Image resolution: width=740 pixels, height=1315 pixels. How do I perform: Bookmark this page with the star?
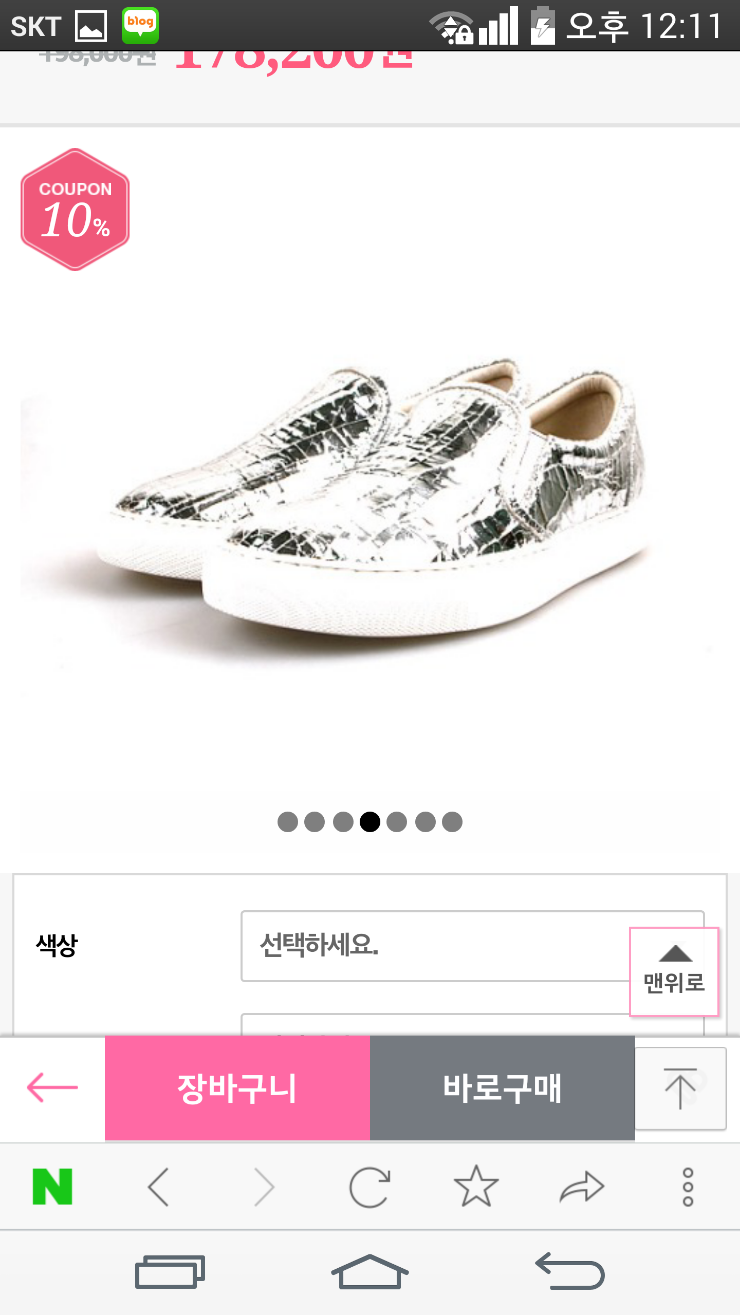coord(476,1187)
